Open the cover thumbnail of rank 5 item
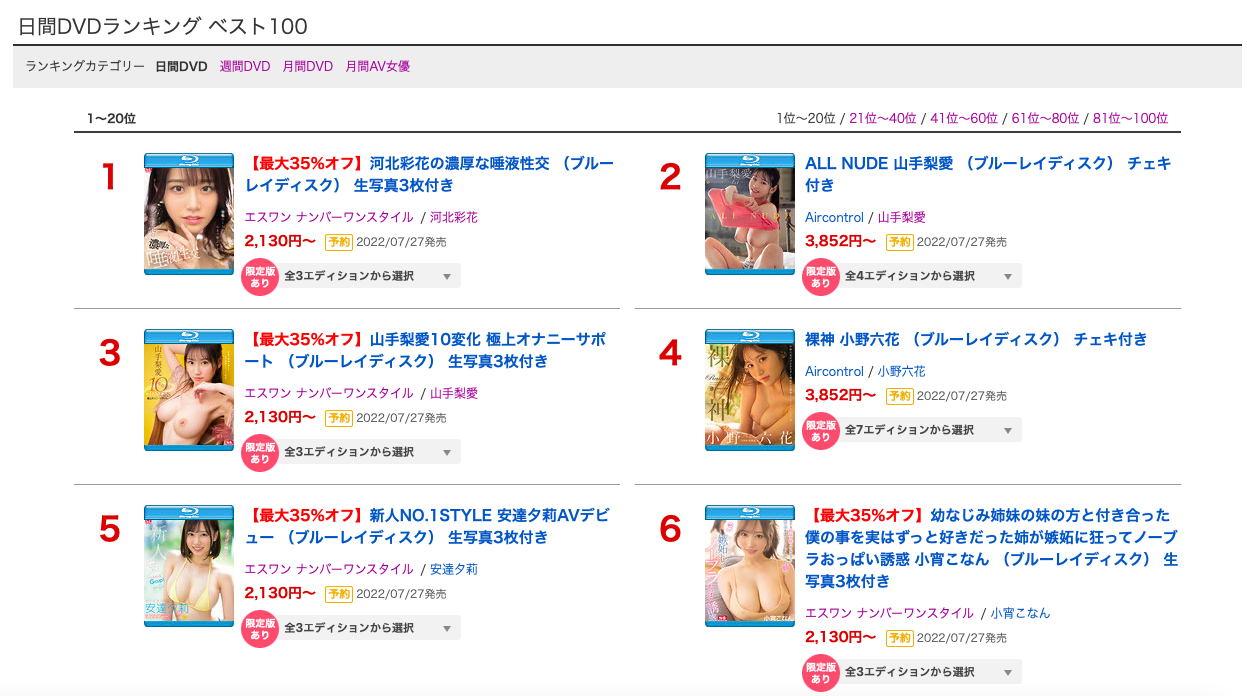The width and height of the screenshot is (1247, 696). click(189, 566)
